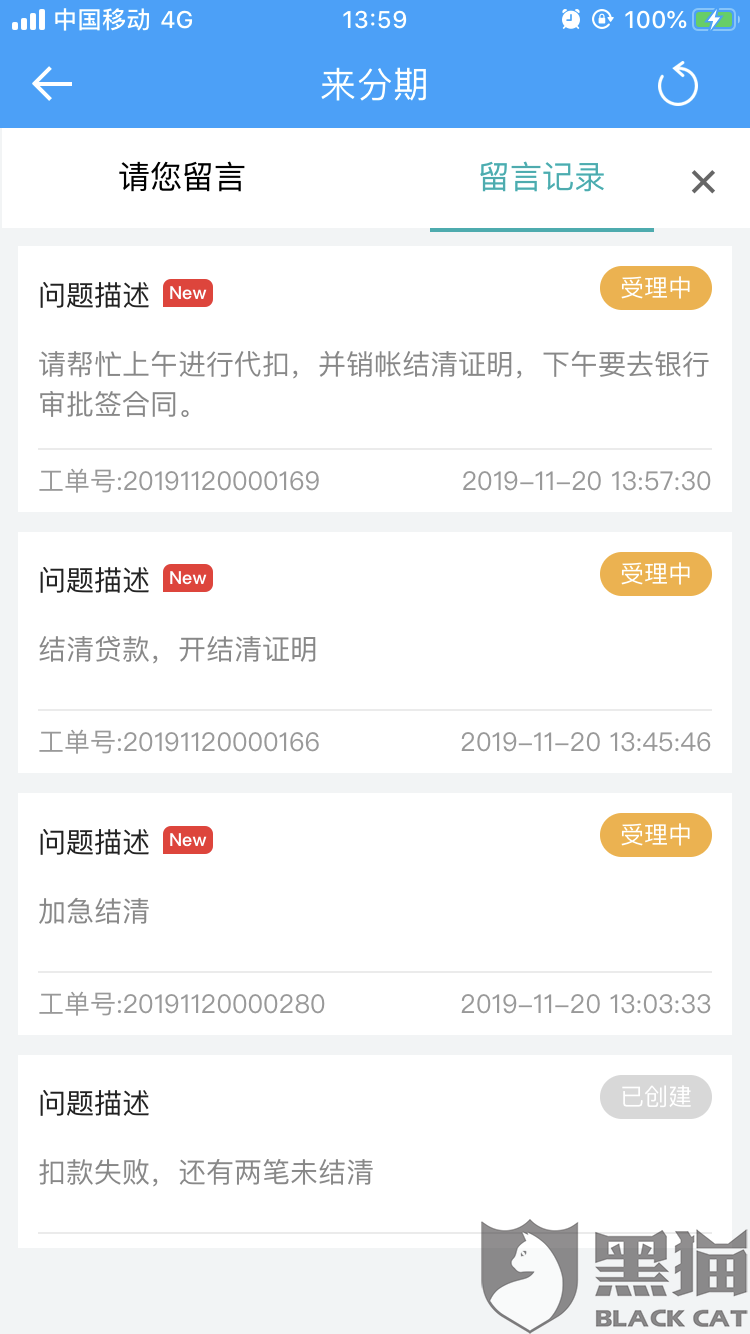Image resolution: width=750 pixels, height=1334 pixels.
Task: Open the 已创建 status on the last complaint
Action: (x=656, y=1097)
